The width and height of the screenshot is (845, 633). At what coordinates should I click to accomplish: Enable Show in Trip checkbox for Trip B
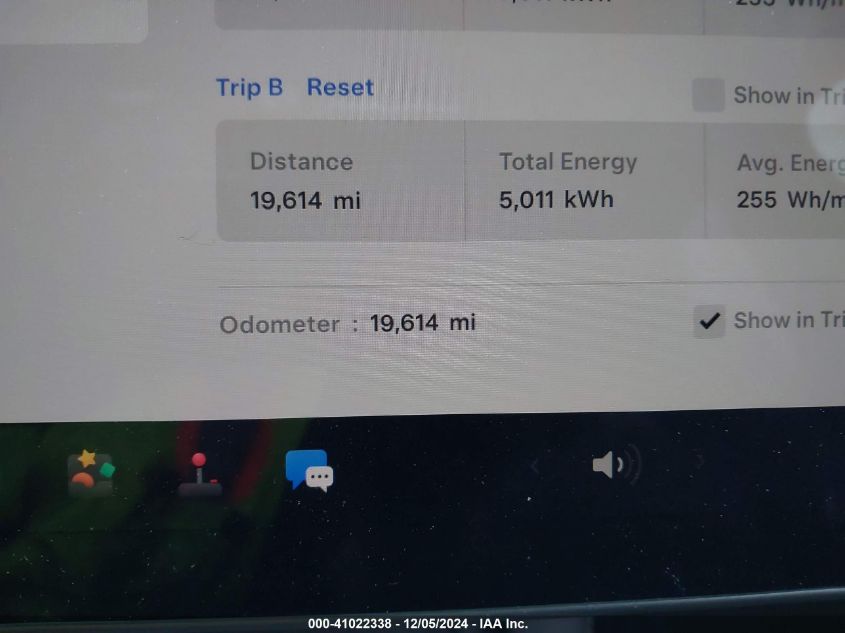(x=708, y=96)
